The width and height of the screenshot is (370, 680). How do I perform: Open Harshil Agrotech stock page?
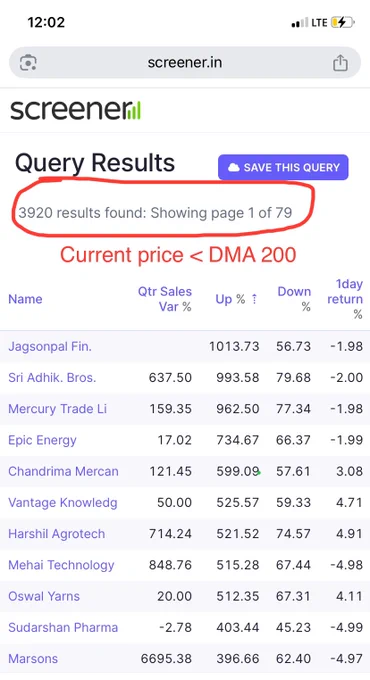pyautogui.click(x=56, y=534)
